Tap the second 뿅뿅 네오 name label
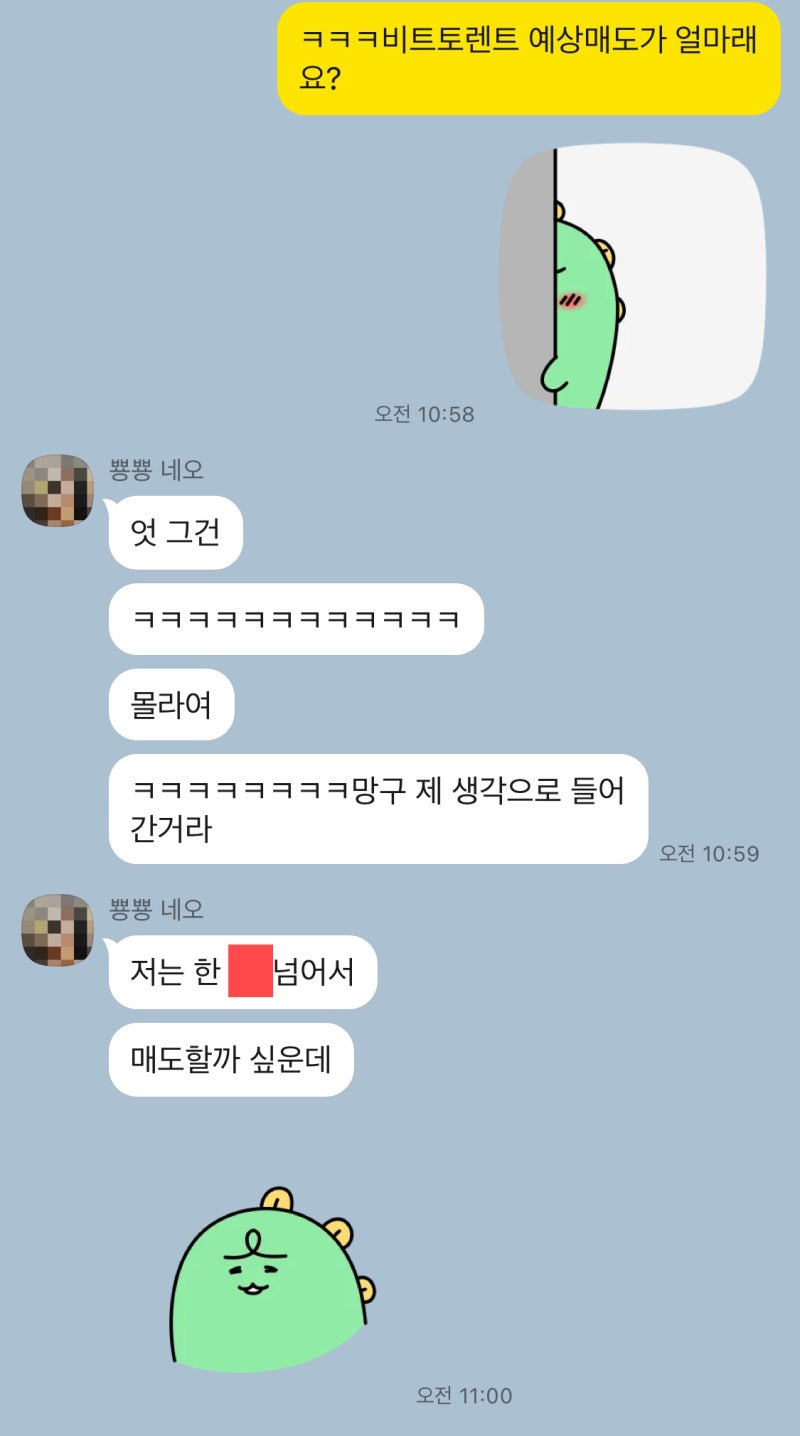Image resolution: width=800 pixels, height=1436 pixels. (141, 910)
